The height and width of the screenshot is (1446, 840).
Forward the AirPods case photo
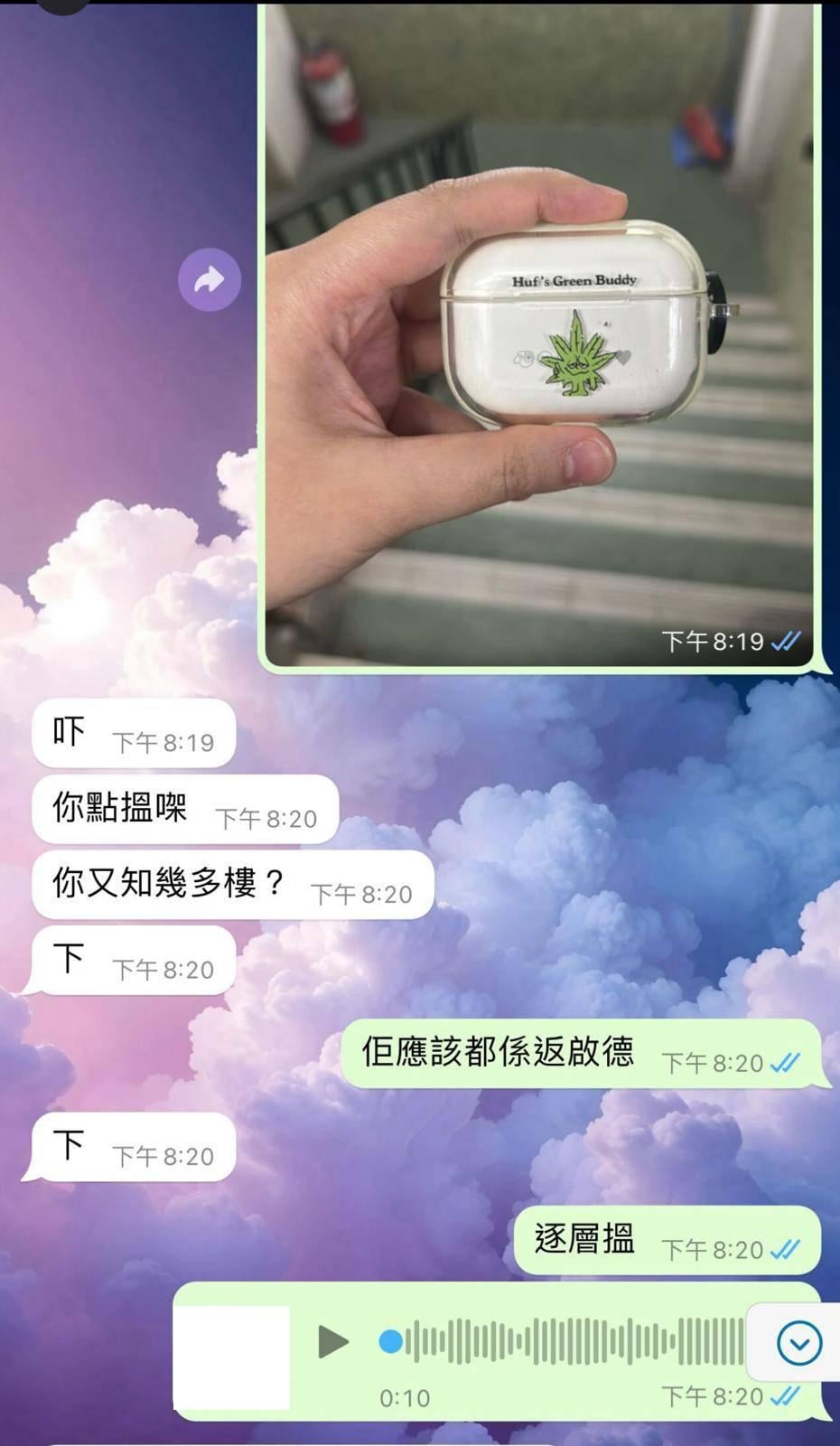(x=210, y=279)
